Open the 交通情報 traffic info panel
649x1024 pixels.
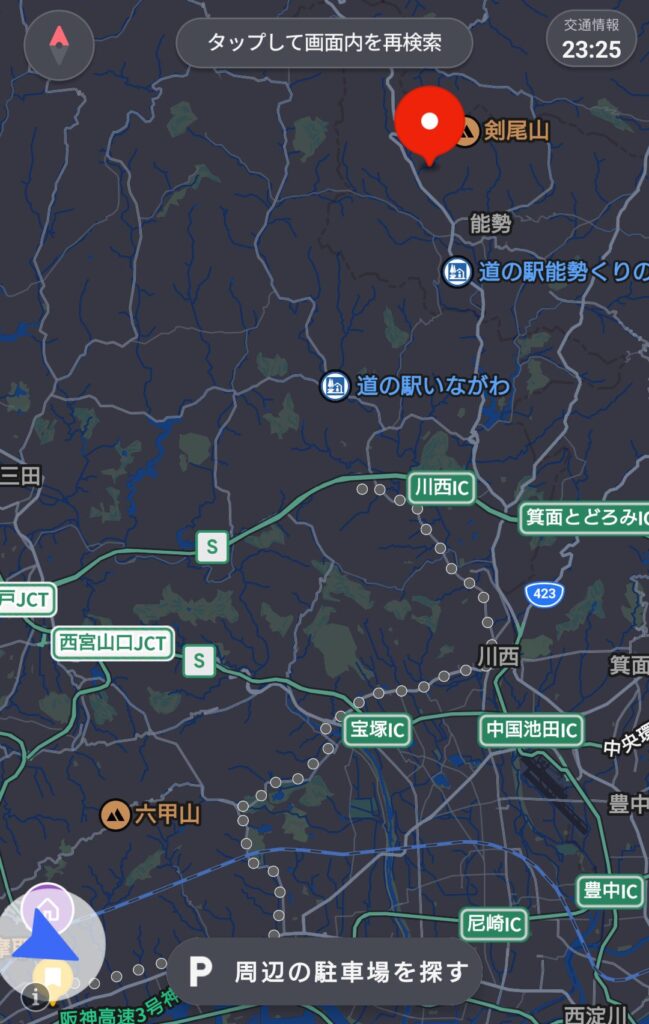(x=591, y=40)
